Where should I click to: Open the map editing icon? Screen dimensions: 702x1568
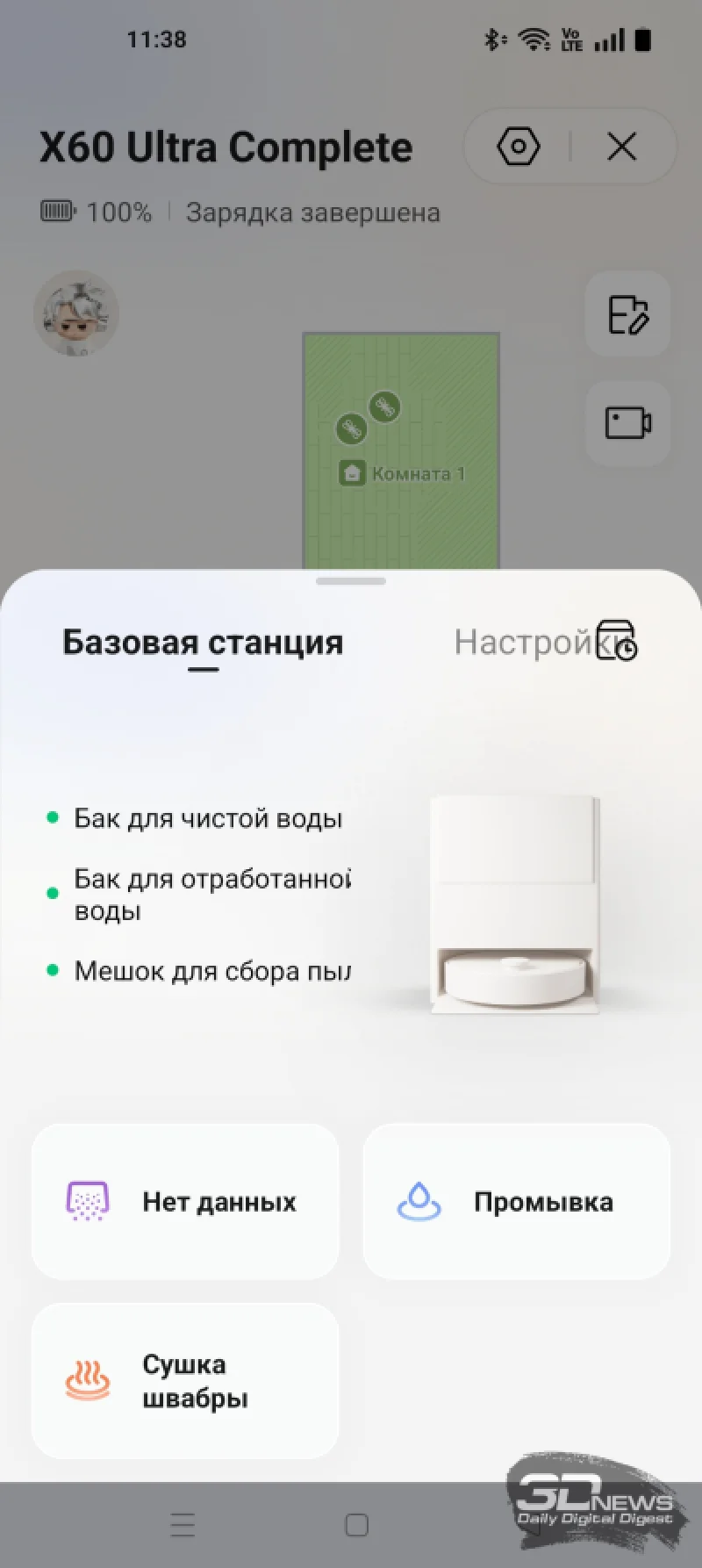click(x=627, y=314)
